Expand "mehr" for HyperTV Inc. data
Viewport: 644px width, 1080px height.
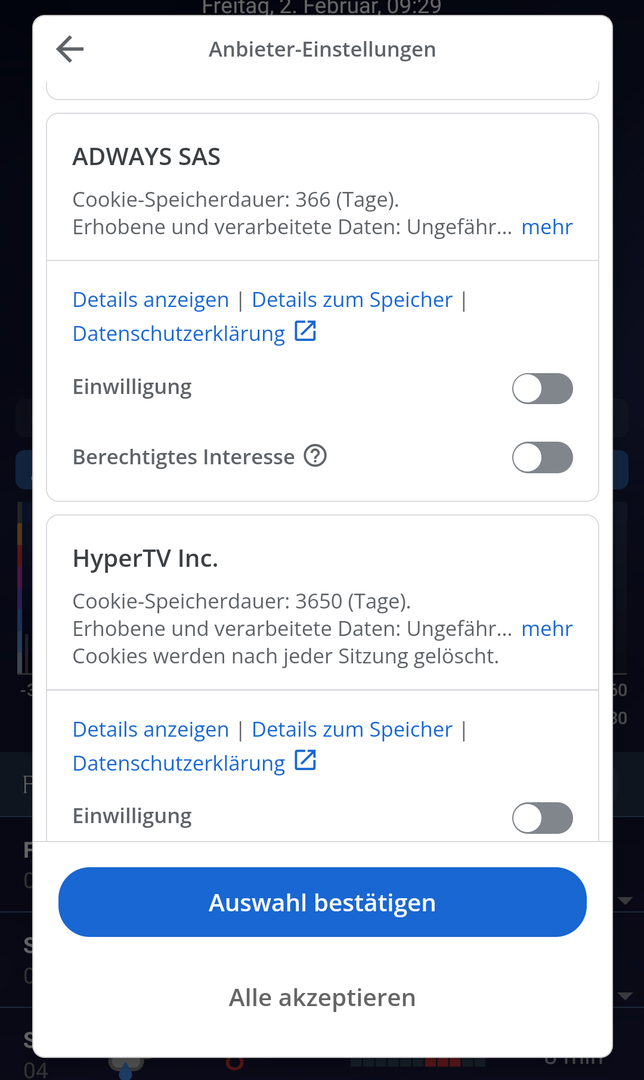pyautogui.click(x=547, y=629)
